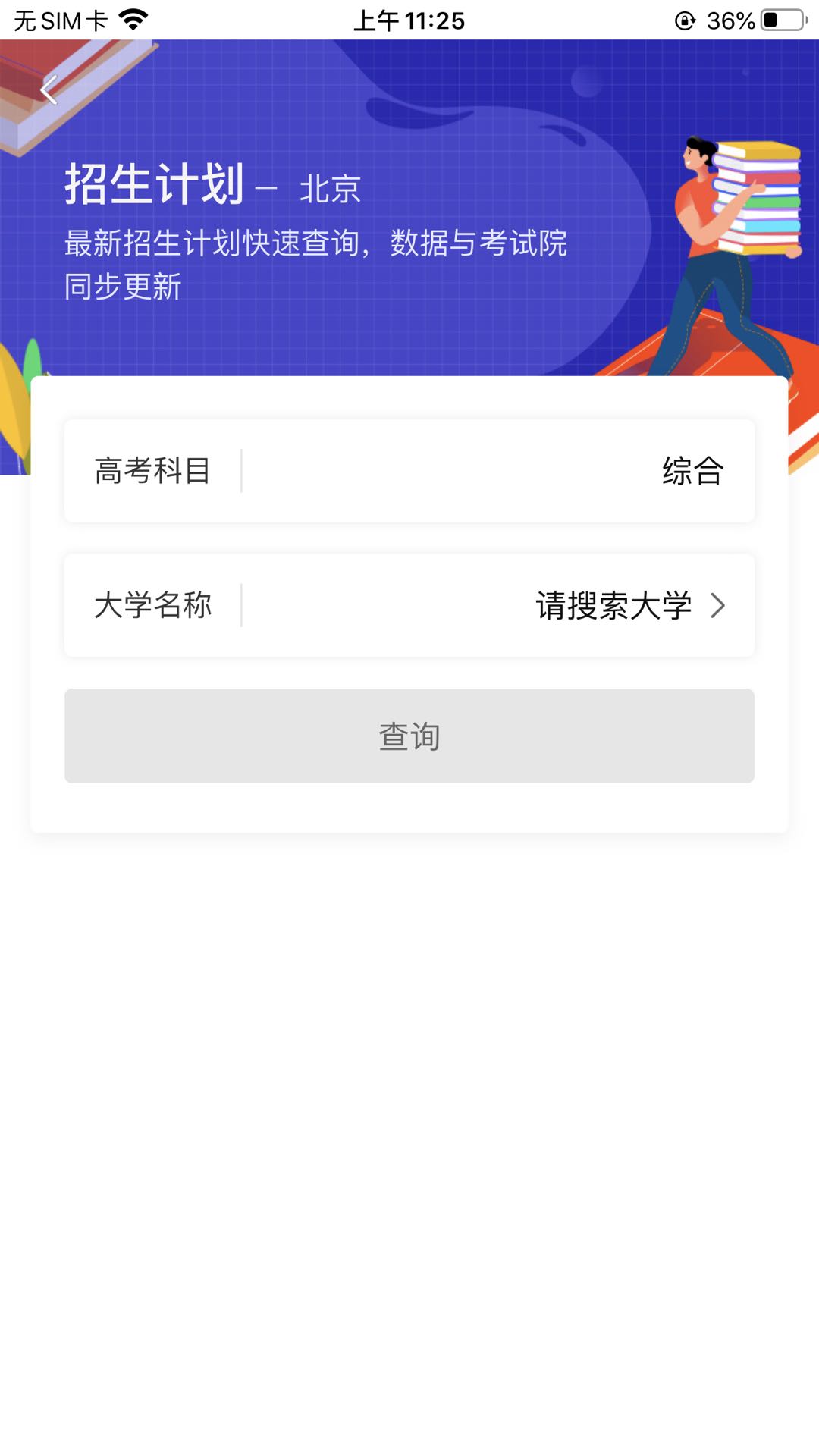Open the 综合 subject selector
This screenshot has height=1456, width=819.
point(692,470)
